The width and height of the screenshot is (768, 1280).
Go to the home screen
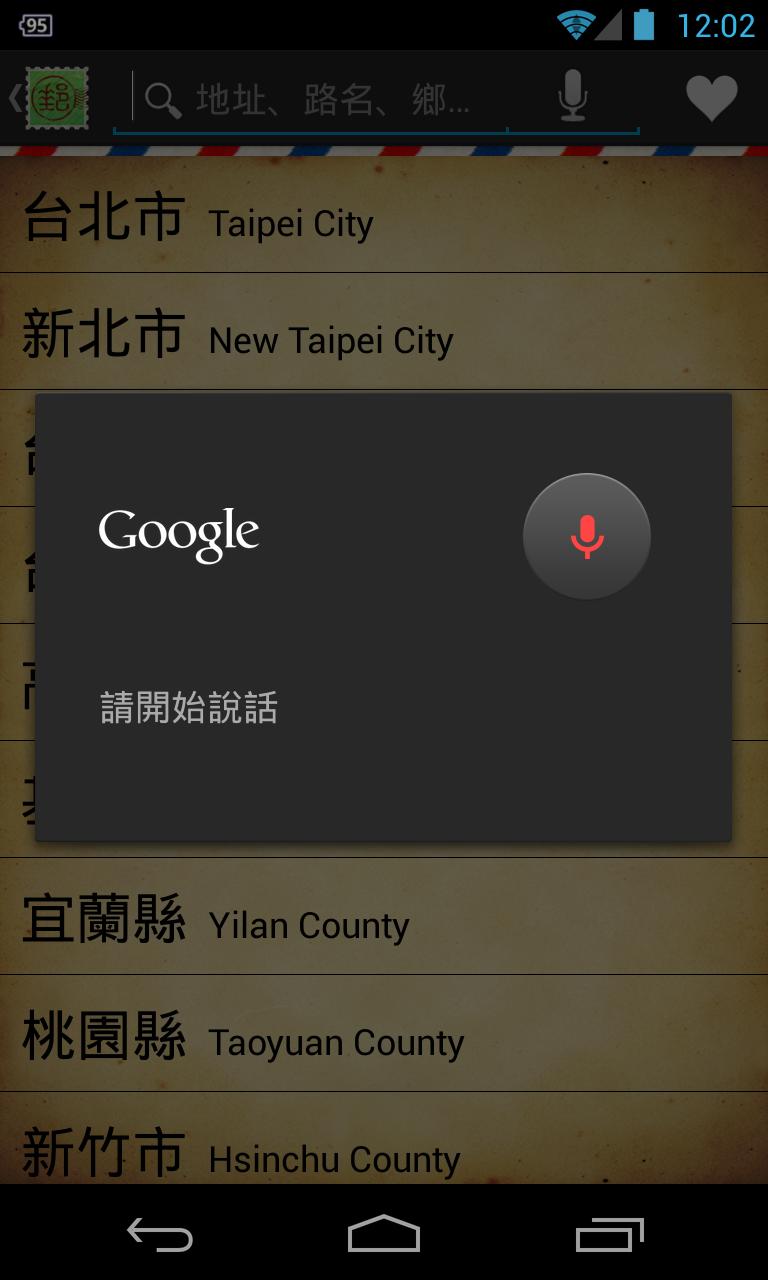(x=384, y=1235)
